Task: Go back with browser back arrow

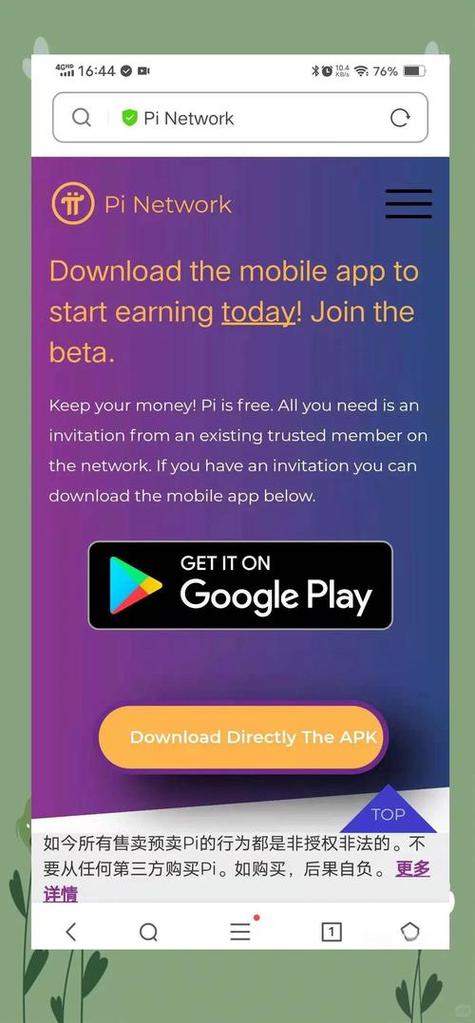Action: point(70,932)
